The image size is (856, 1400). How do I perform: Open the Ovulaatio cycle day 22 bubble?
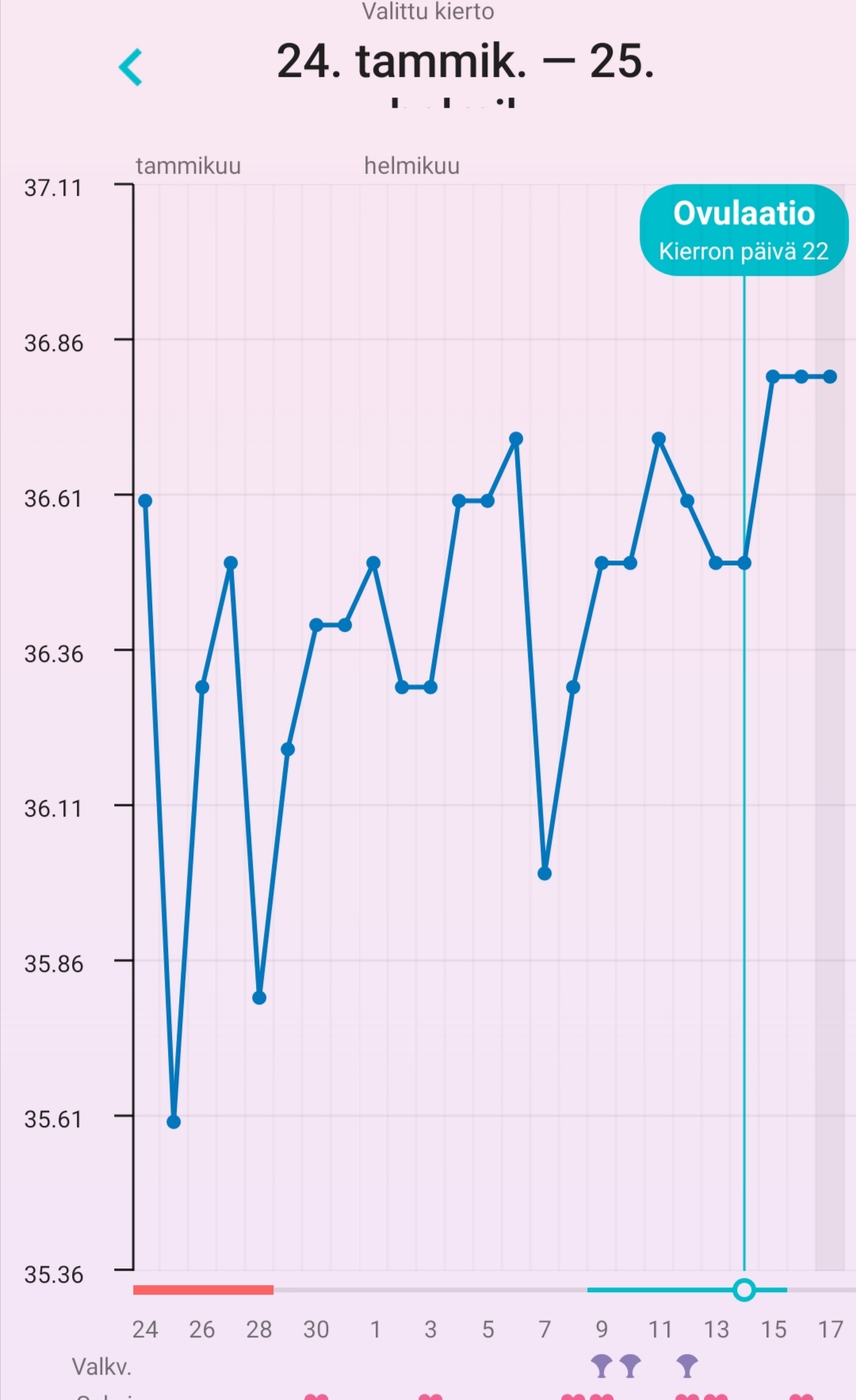click(743, 231)
